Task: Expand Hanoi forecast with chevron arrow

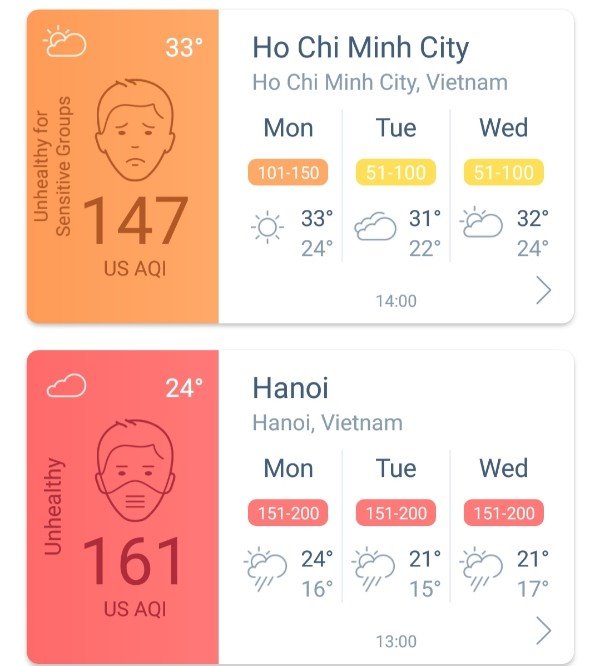Action: pyautogui.click(x=543, y=630)
